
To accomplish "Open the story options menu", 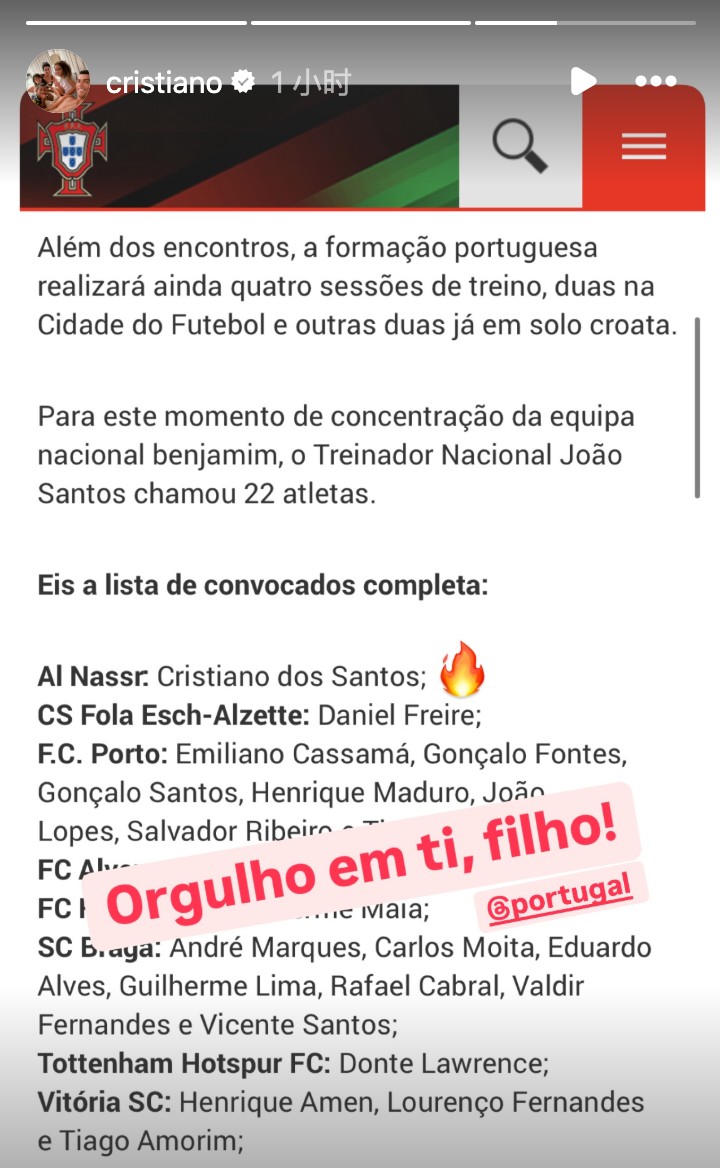I will 655,82.
